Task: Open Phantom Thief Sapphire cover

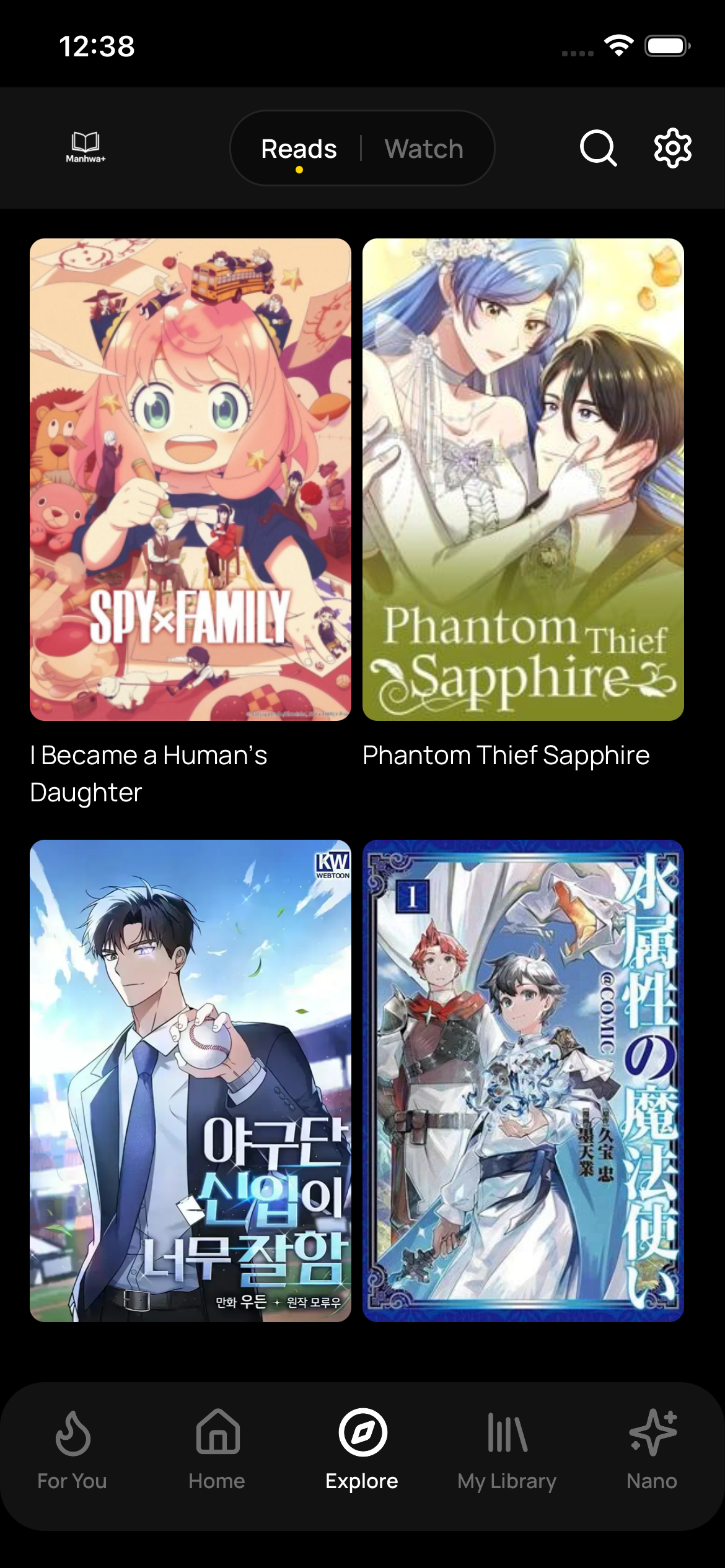Action: click(x=523, y=479)
